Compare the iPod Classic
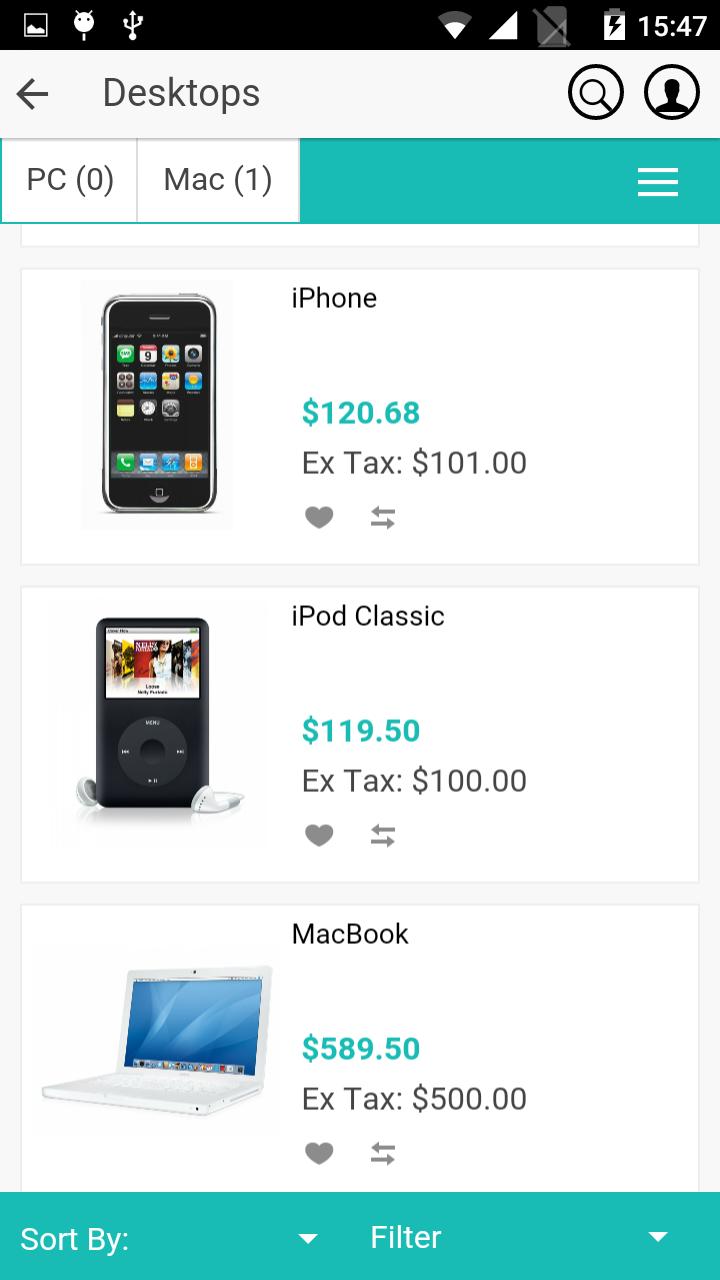The width and height of the screenshot is (720, 1280). coord(383,835)
